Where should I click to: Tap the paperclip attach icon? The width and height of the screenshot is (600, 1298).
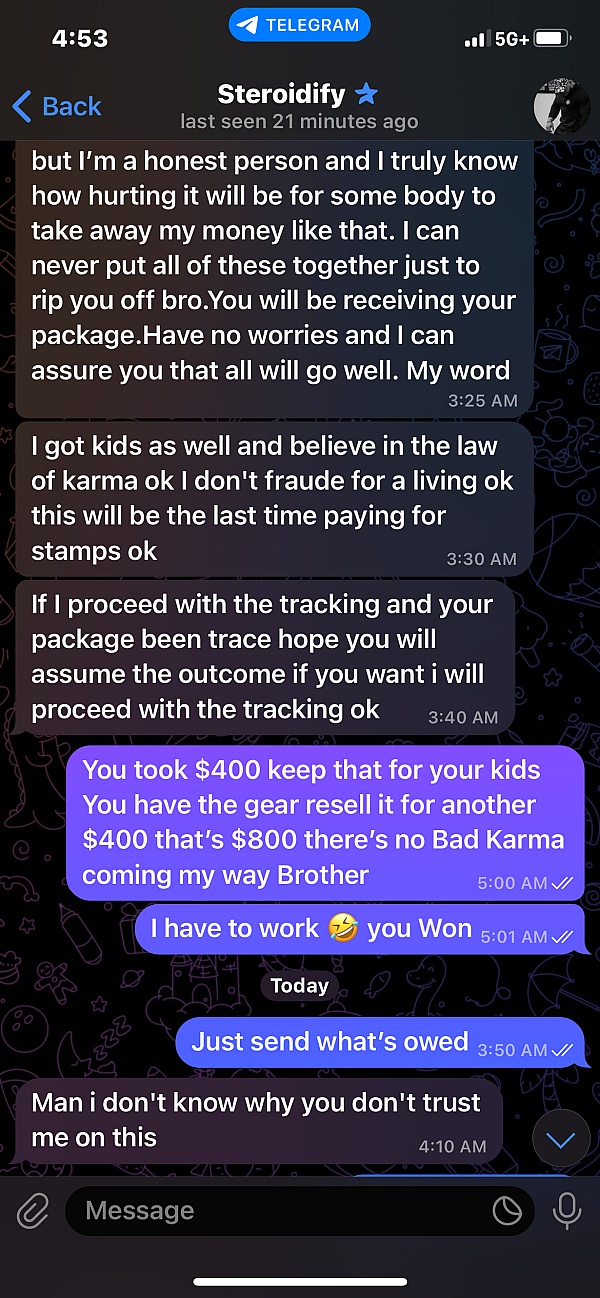[33, 1211]
